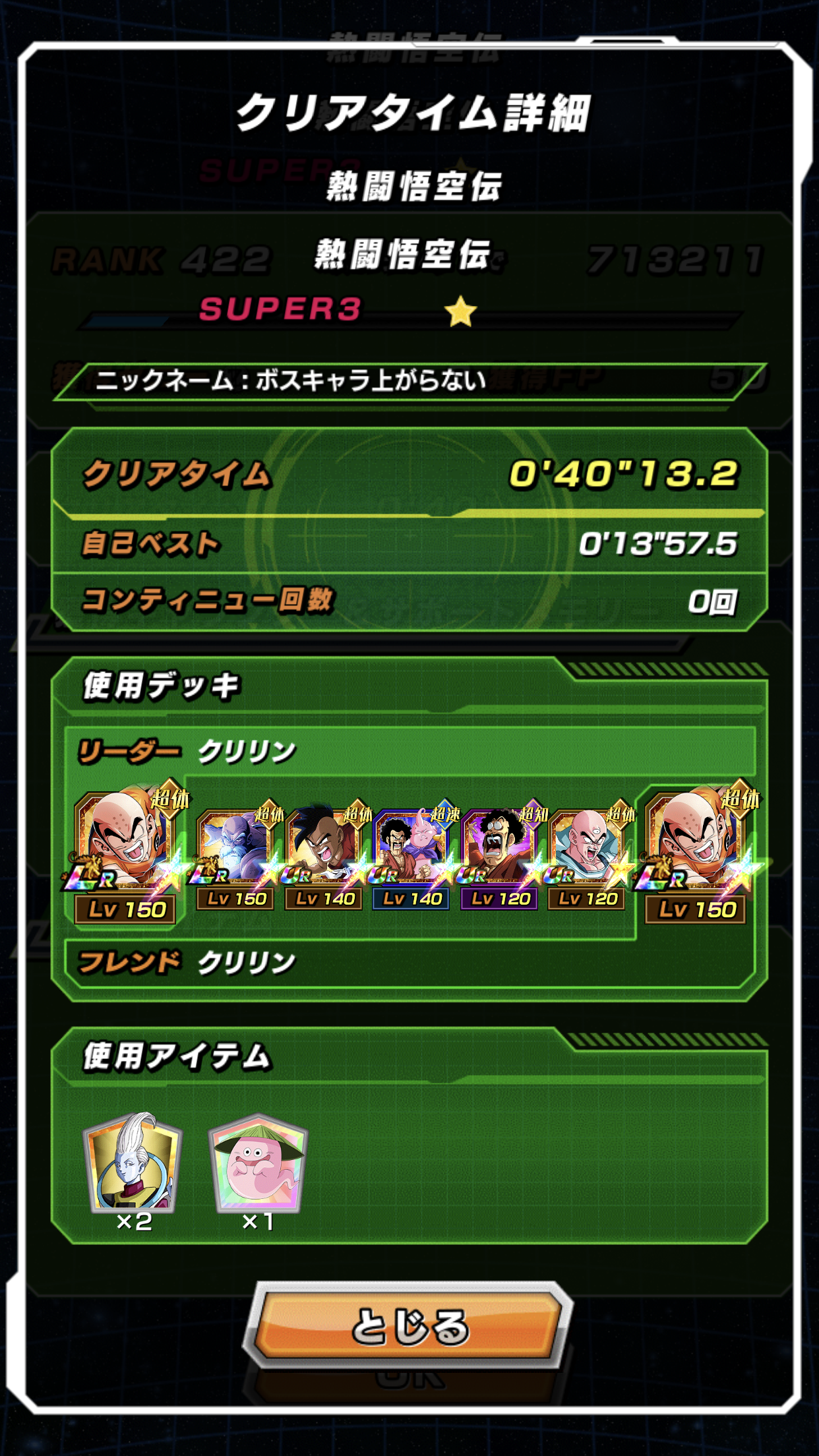View the screaming Mr. Satan Lv 120 card
Screen dimensions: 819x1456
[x=499, y=858]
